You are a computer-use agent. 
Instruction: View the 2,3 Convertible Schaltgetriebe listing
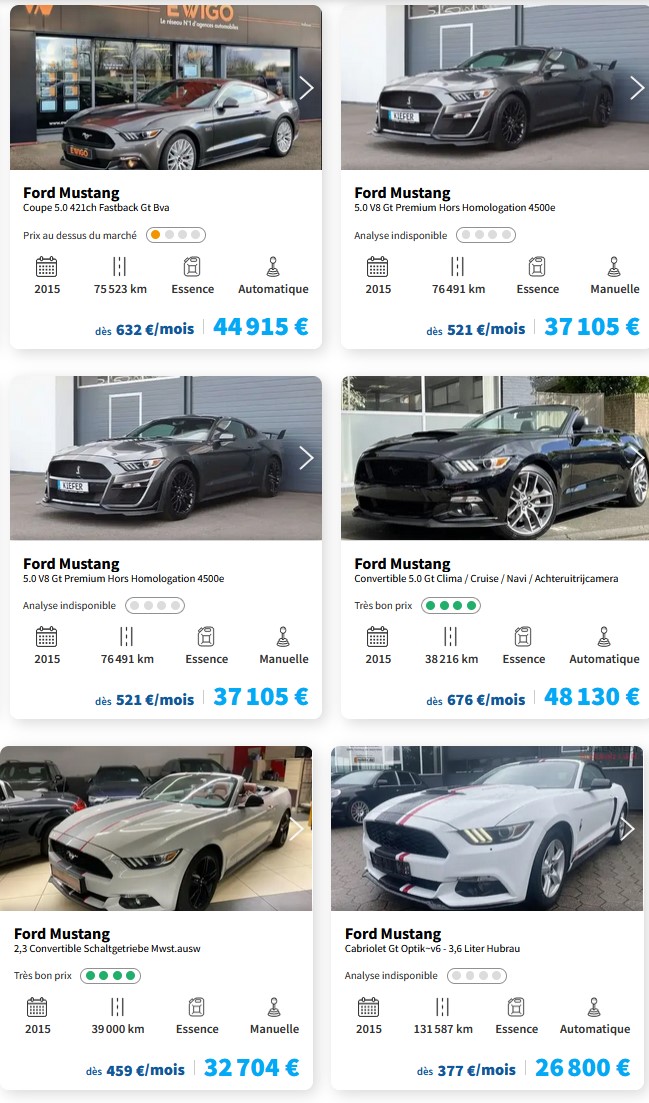(x=62, y=934)
